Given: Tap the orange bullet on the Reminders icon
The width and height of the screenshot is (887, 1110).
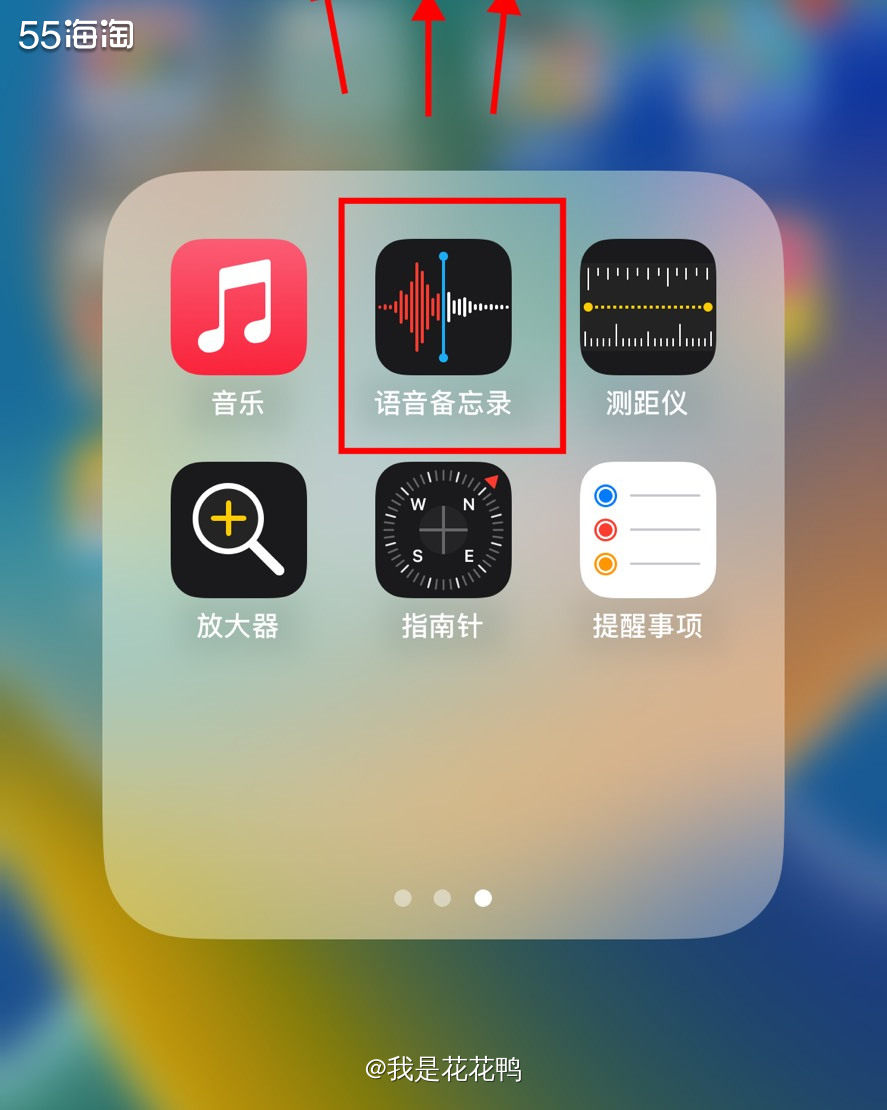Looking at the screenshot, I should click(x=605, y=565).
